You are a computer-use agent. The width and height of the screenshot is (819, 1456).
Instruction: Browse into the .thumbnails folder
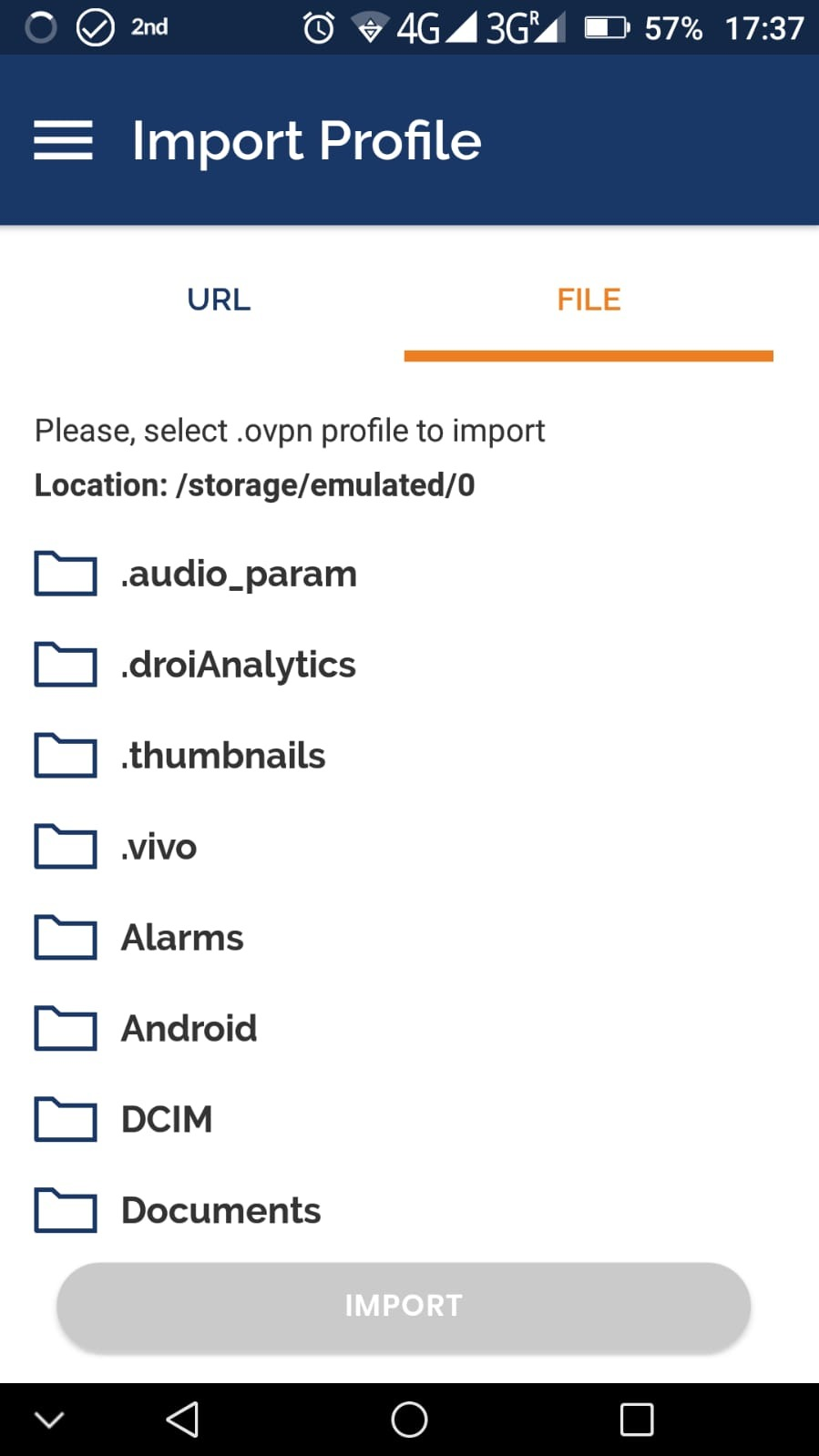[223, 756]
